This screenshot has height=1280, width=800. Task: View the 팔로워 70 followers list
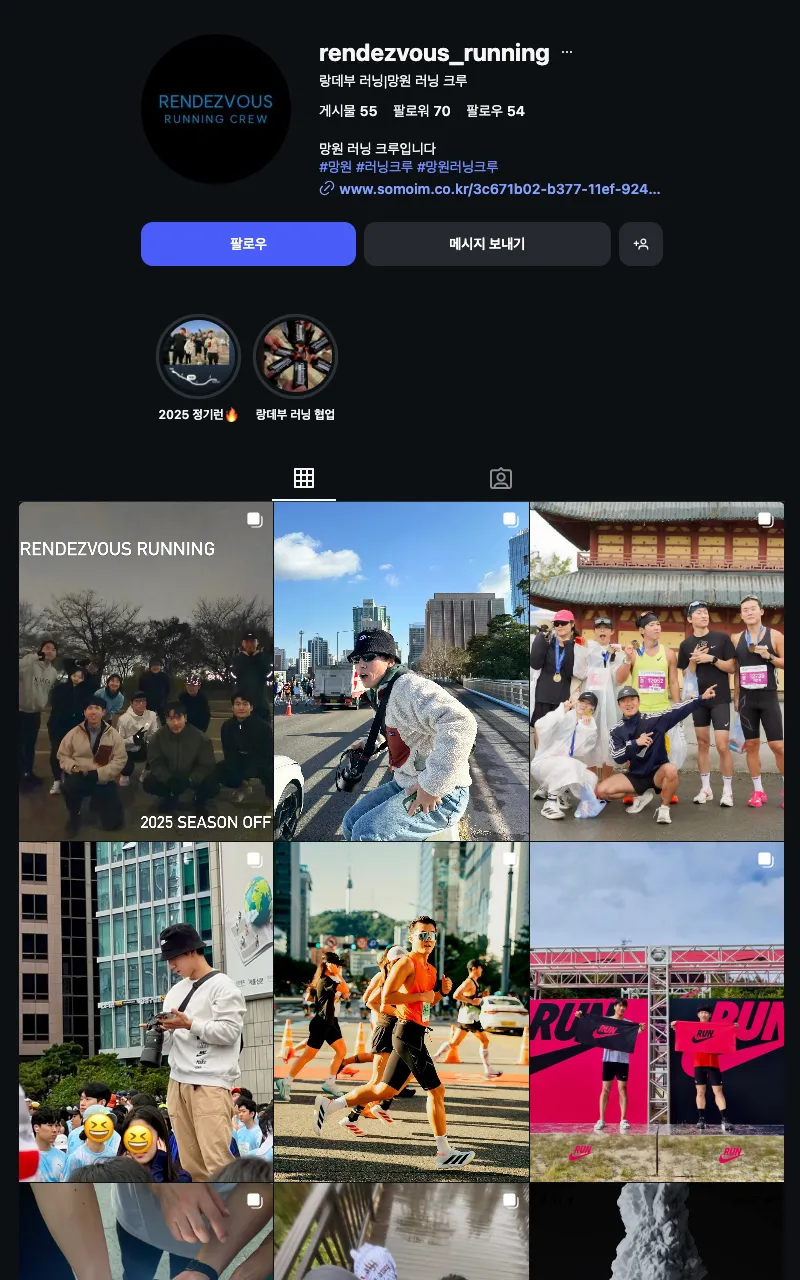click(421, 111)
